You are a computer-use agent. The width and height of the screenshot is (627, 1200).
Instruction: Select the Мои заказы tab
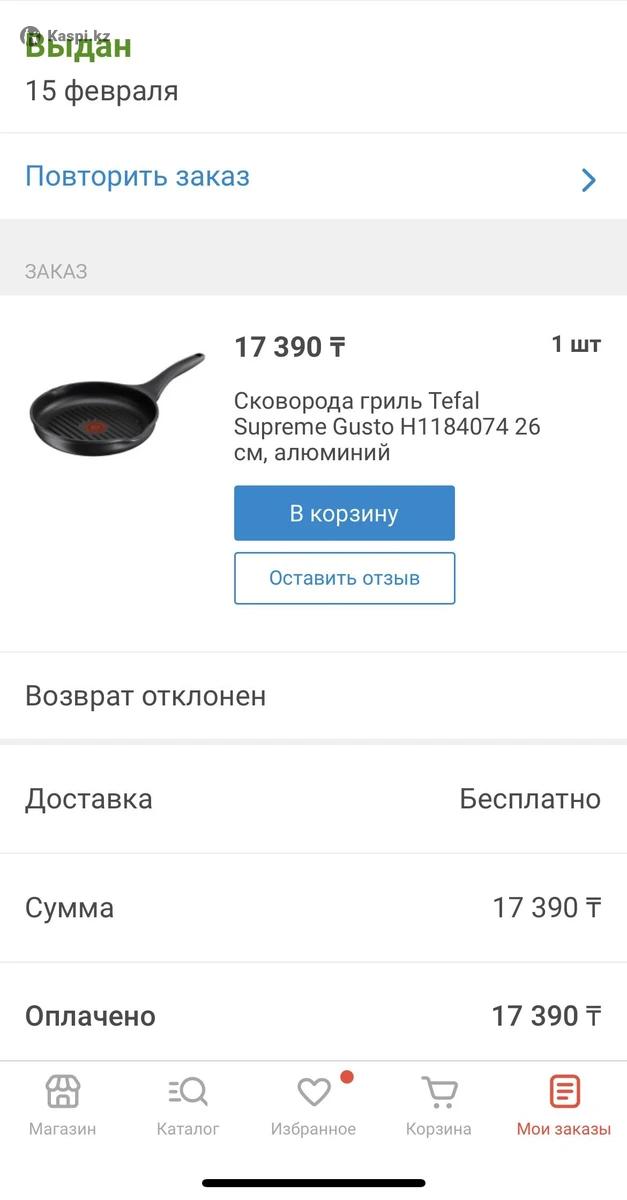[563, 1105]
